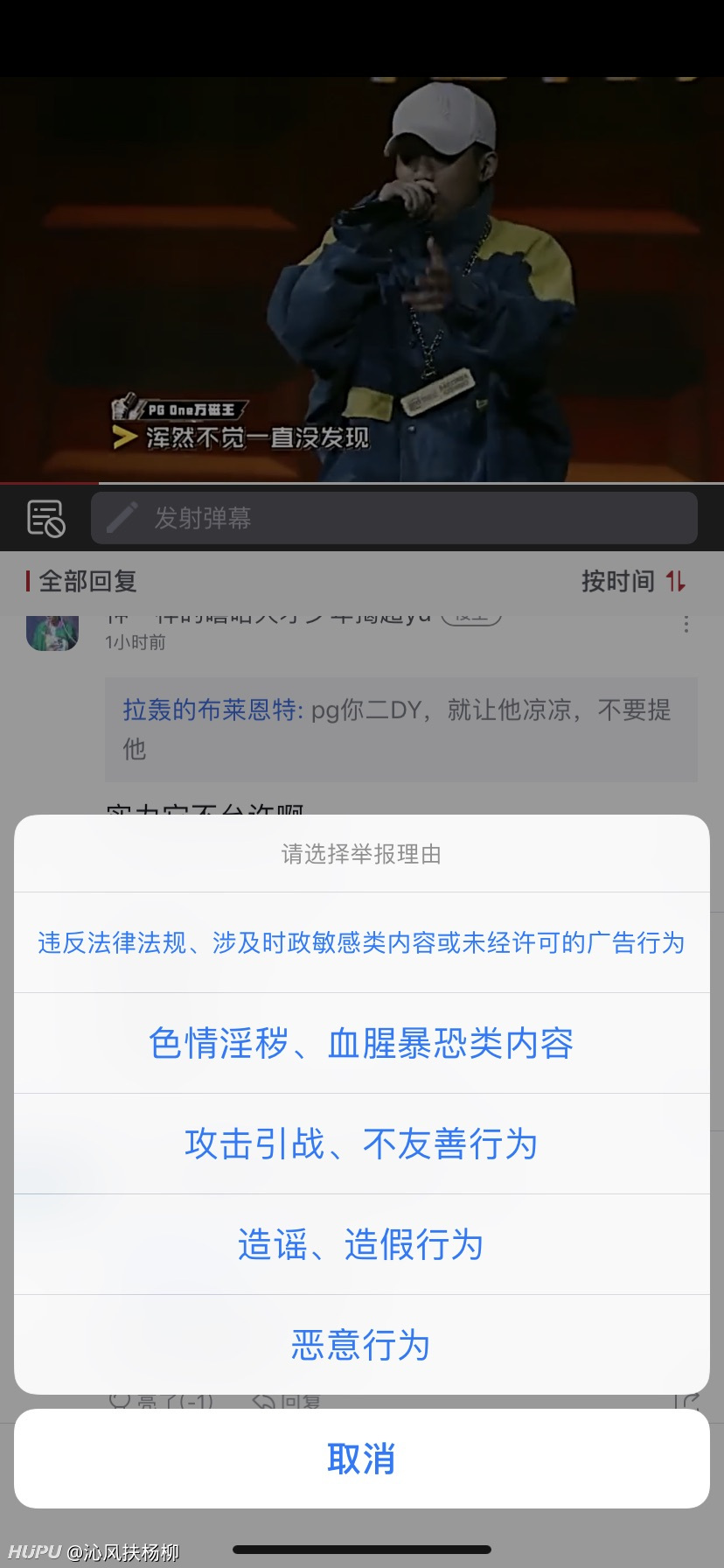Choose 色情淫秽、血腥暴恐类内容 as reason
724x1568 pixels.
pyautogui.click(x=361, y=1043)
